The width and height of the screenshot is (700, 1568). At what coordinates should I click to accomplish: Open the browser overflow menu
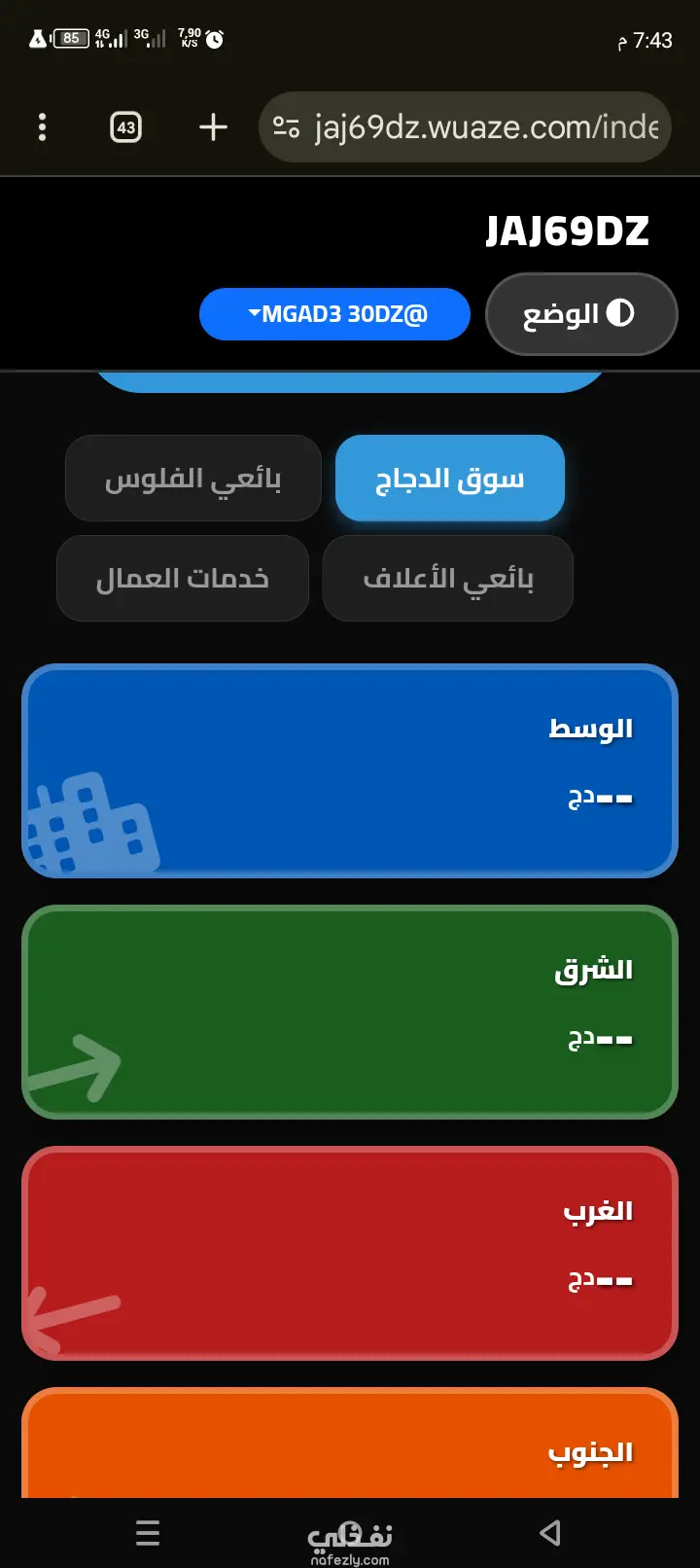tap(42, 127)
